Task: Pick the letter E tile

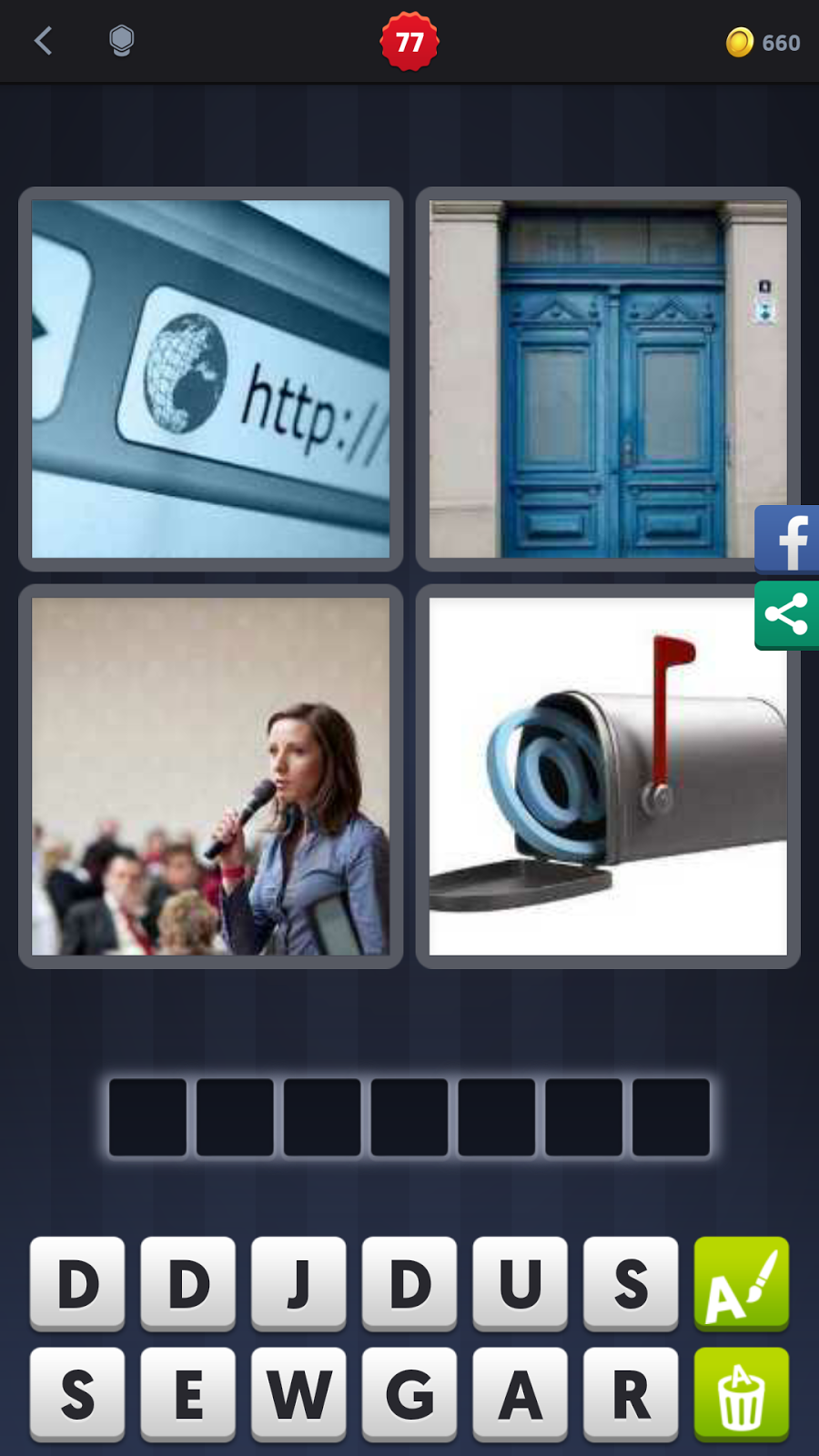Action: coord(187,1394)
